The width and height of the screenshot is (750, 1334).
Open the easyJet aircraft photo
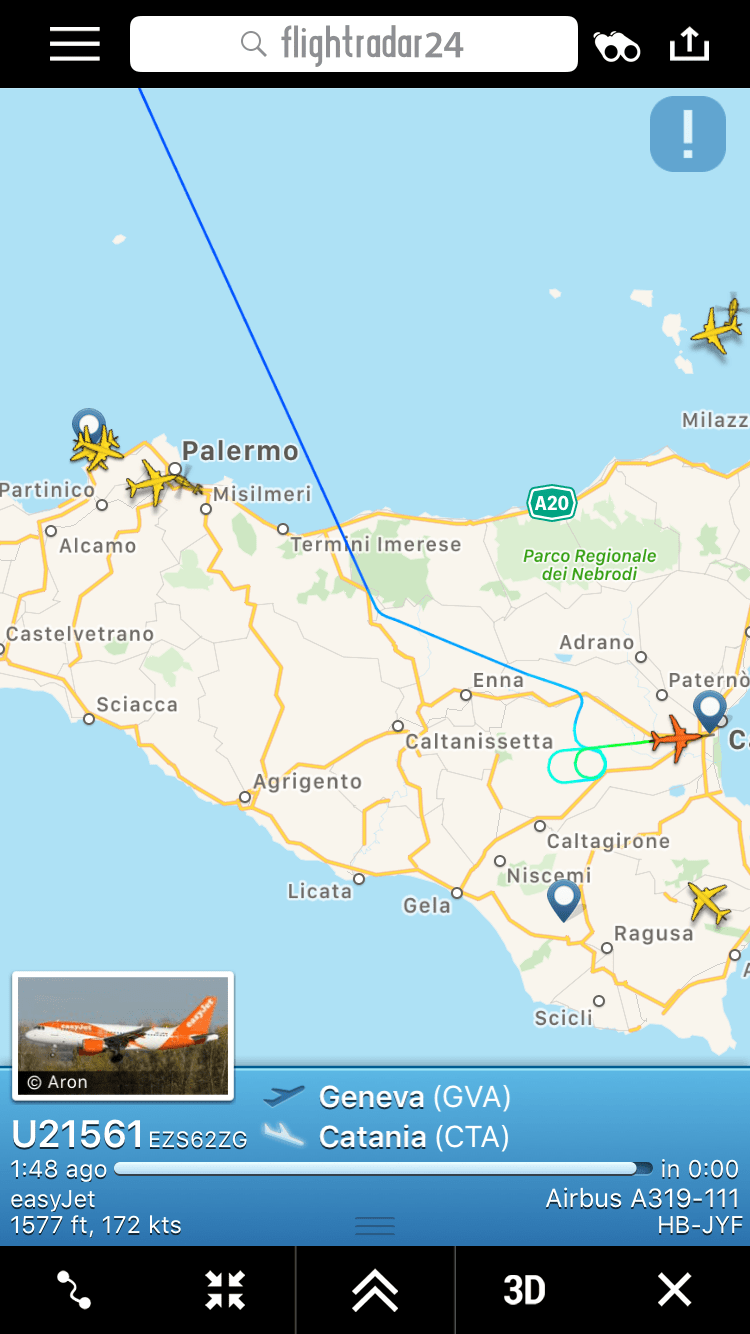pos(123,1035)
